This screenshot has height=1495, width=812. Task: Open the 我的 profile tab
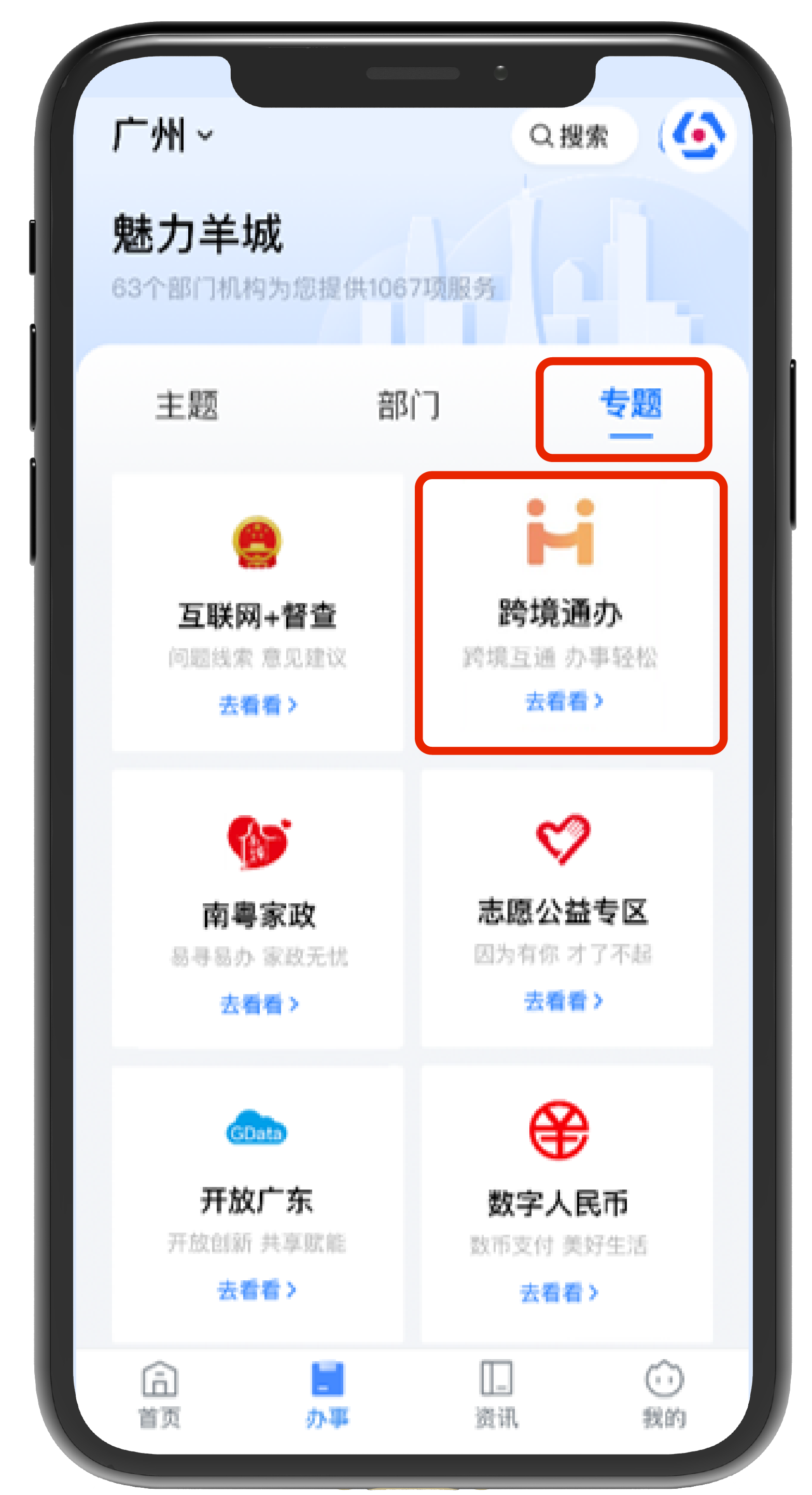click(664, 1394)
